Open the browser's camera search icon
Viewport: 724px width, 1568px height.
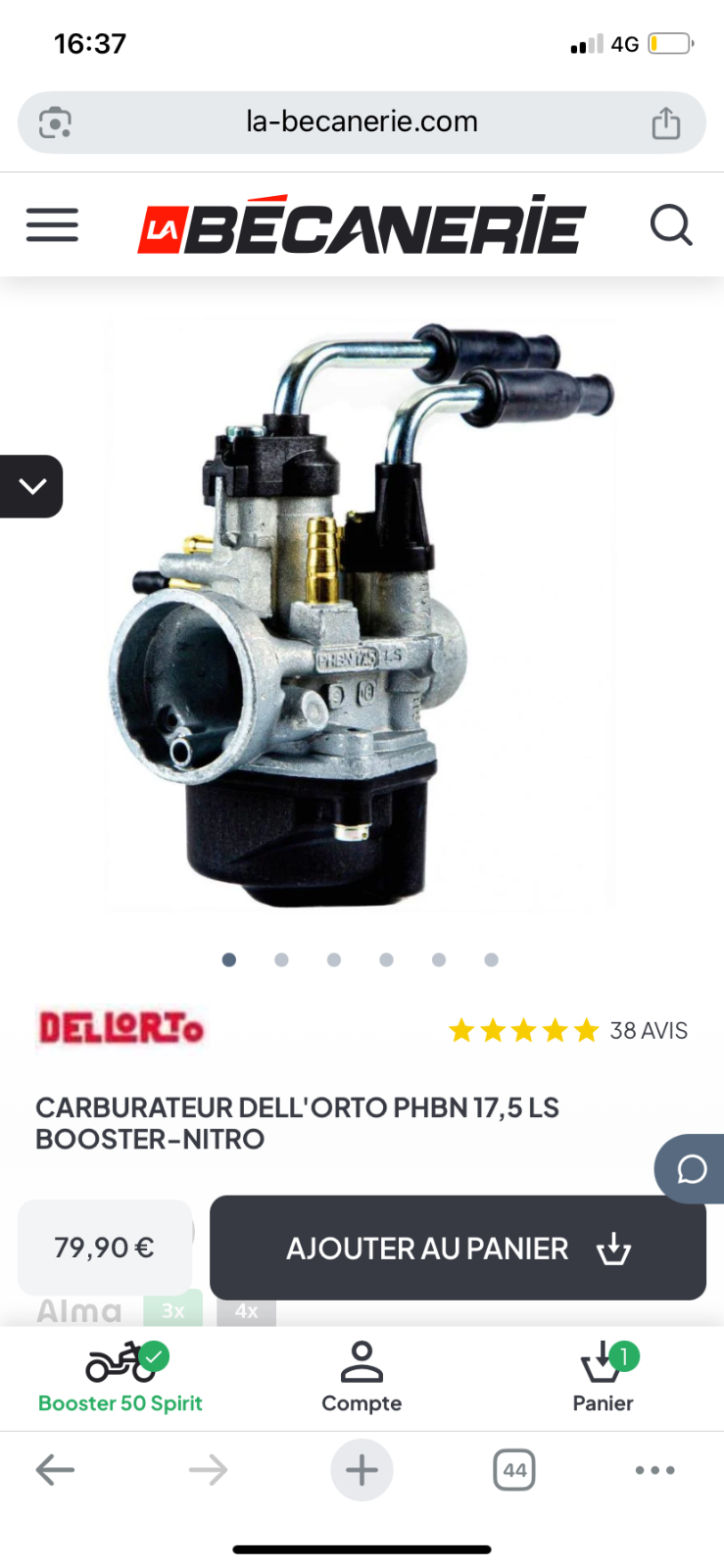pyautogui.click(x=55, y=123)
